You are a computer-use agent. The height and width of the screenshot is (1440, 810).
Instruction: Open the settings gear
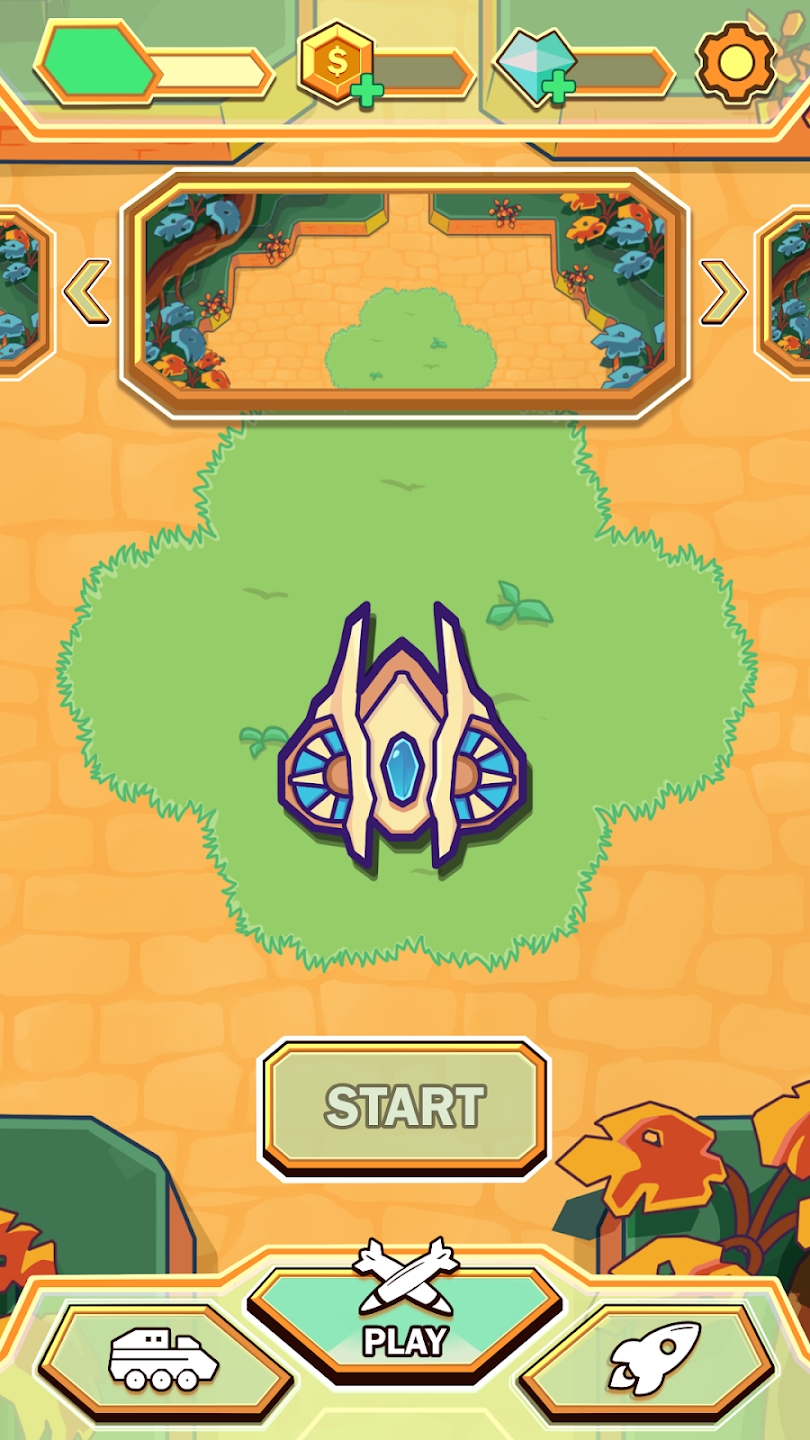736,64
